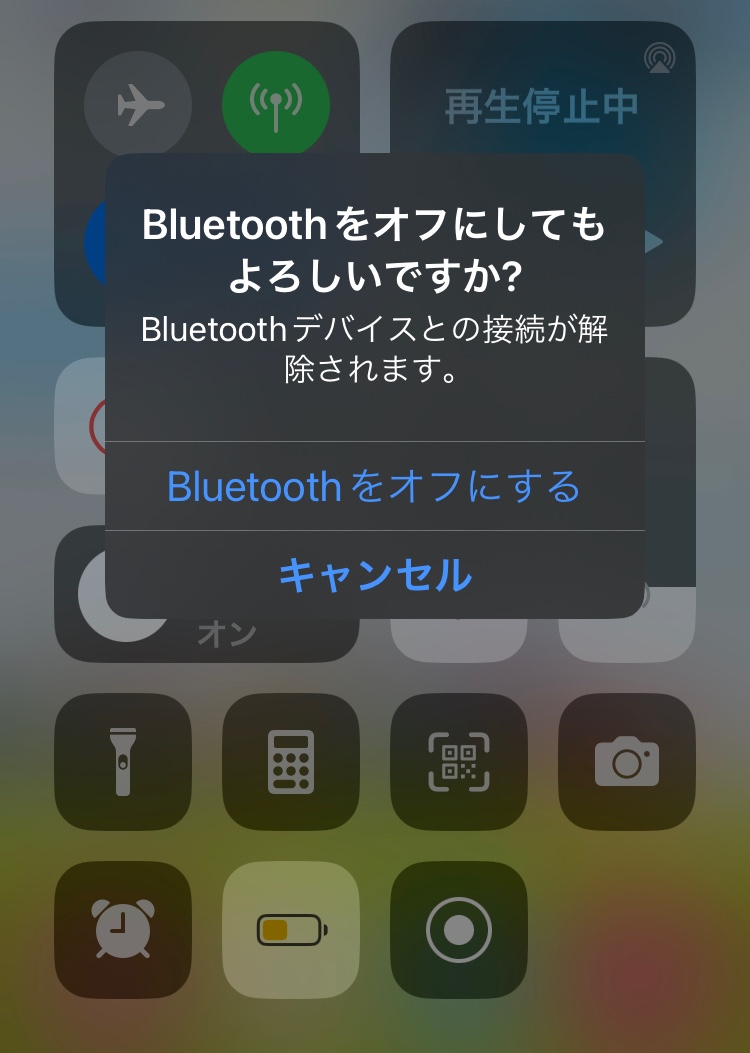Open AirPlay in the media tile

click(x=659, y=57)
